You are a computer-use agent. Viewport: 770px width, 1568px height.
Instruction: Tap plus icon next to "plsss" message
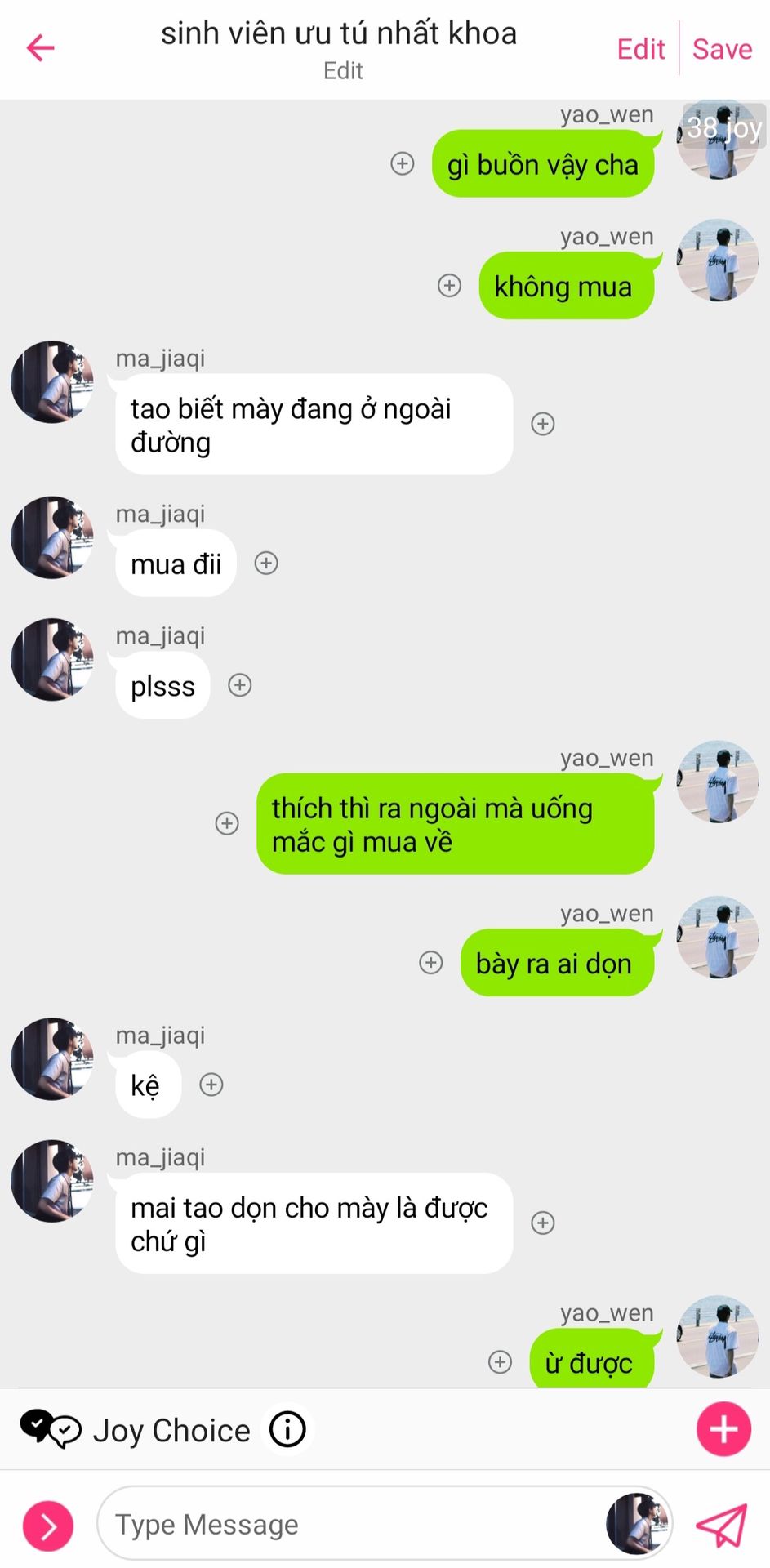click(x=239, y=684)
